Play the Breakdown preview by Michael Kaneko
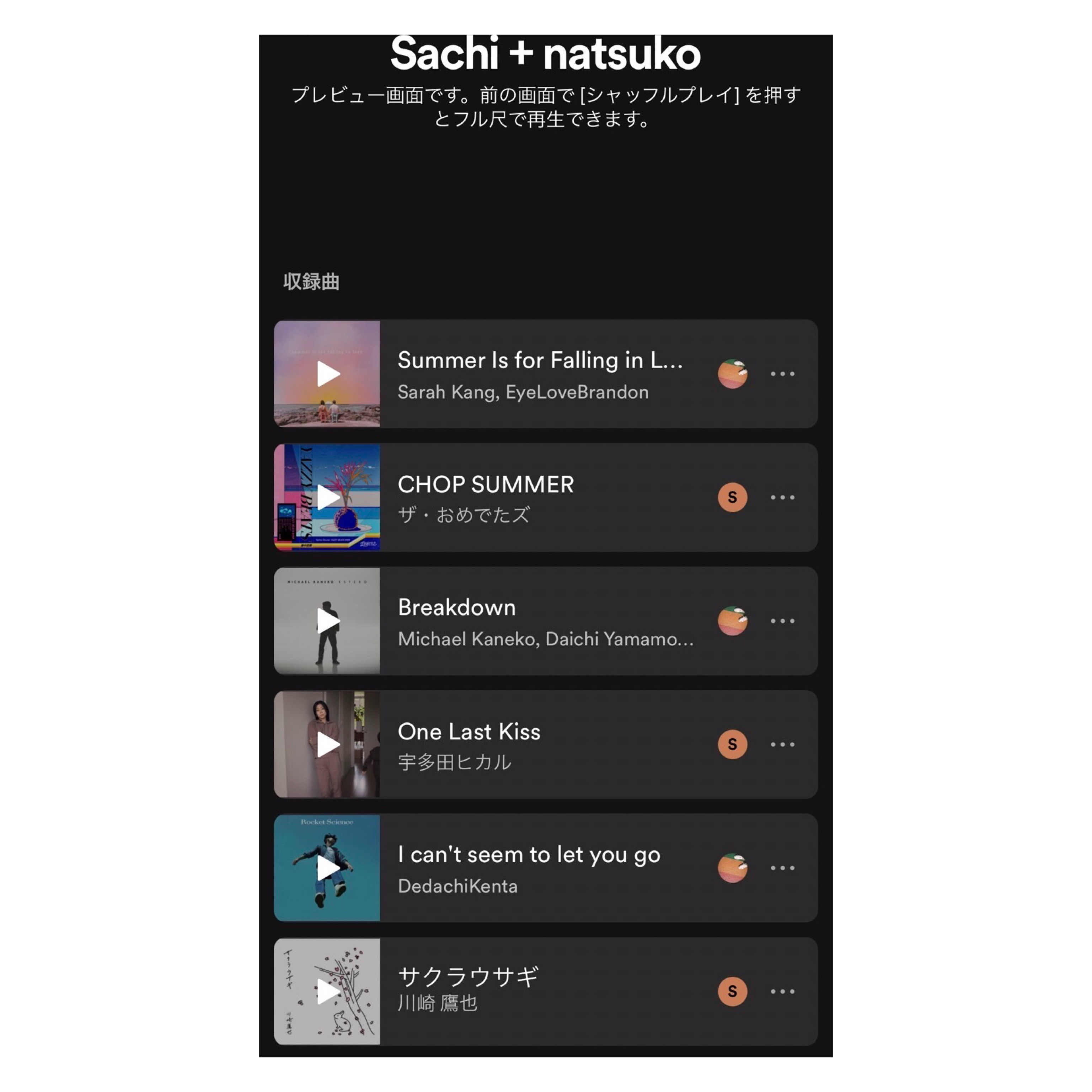 327,621
